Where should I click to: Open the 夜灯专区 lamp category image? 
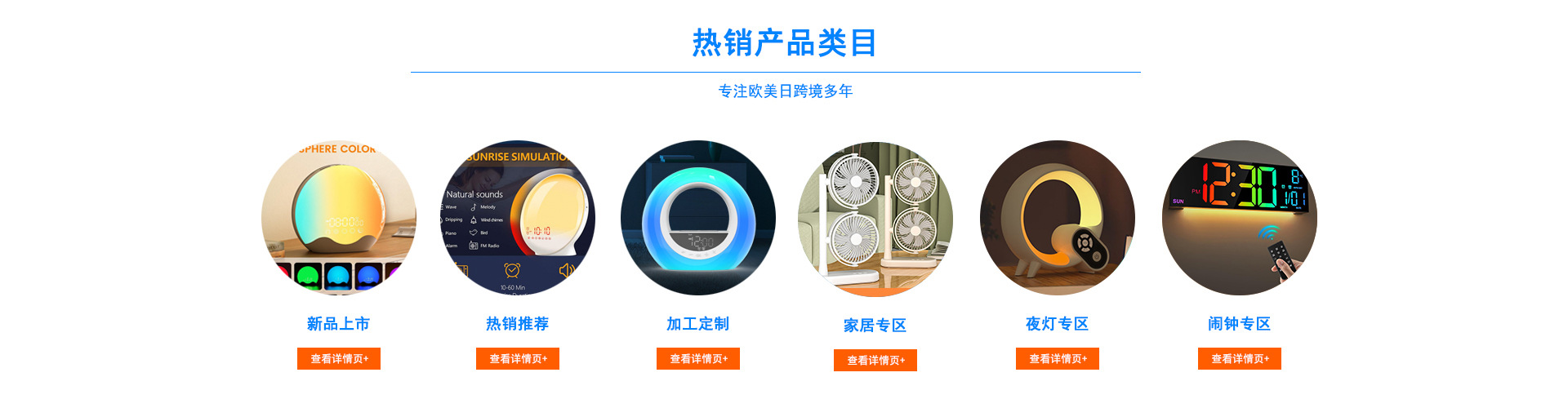(1058, 218)
